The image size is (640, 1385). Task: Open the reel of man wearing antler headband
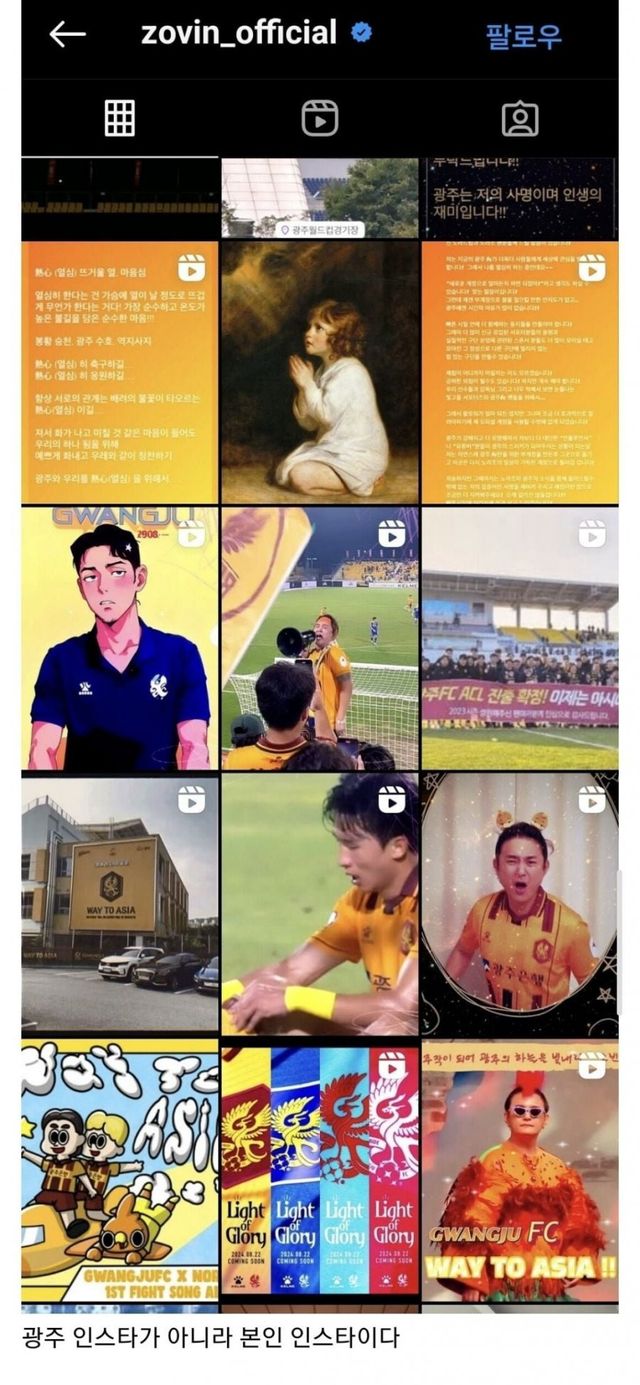click(x=519, y=904)
